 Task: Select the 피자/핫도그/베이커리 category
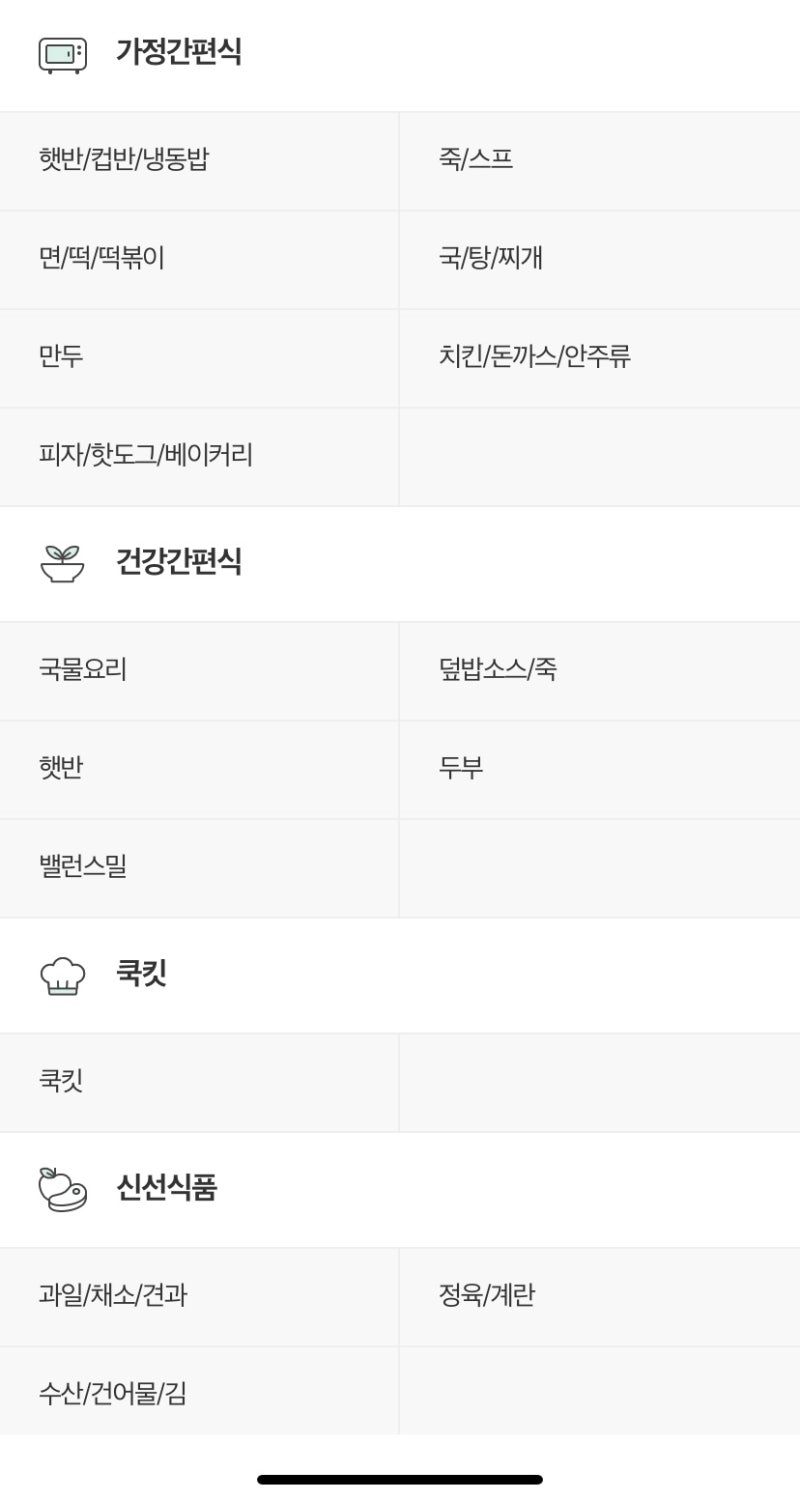point(200,455)
